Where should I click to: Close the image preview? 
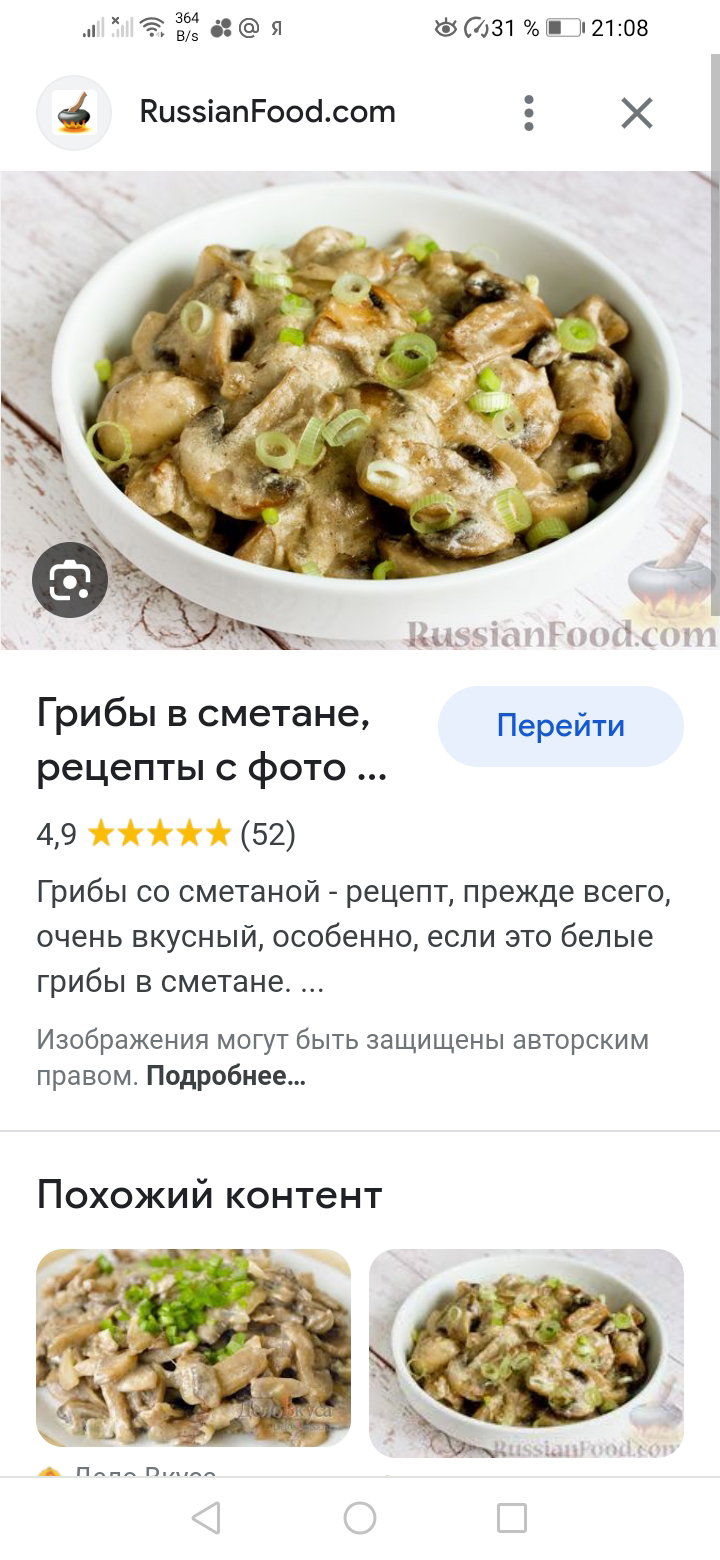[637, 113]
